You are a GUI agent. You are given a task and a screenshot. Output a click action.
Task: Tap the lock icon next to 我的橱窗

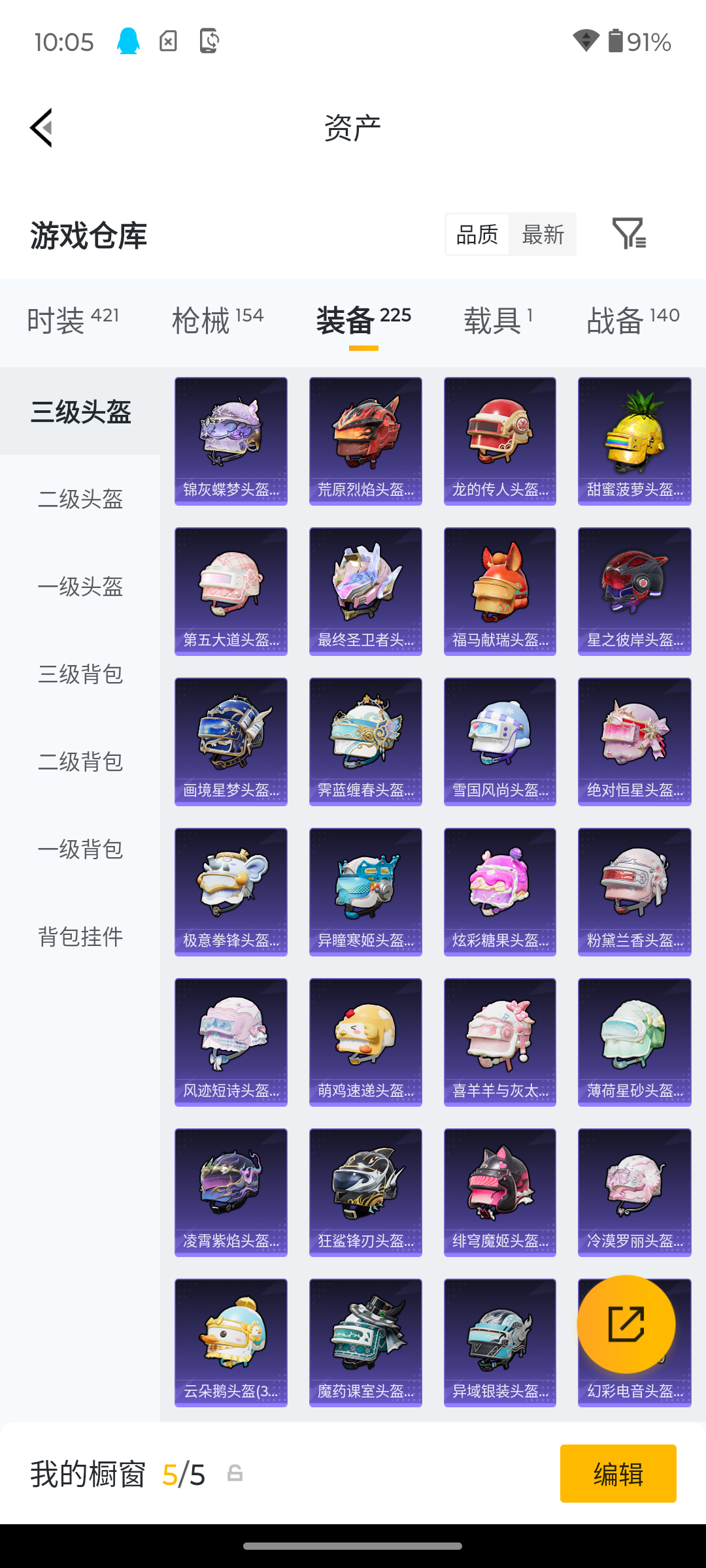tap(235, 1474)
